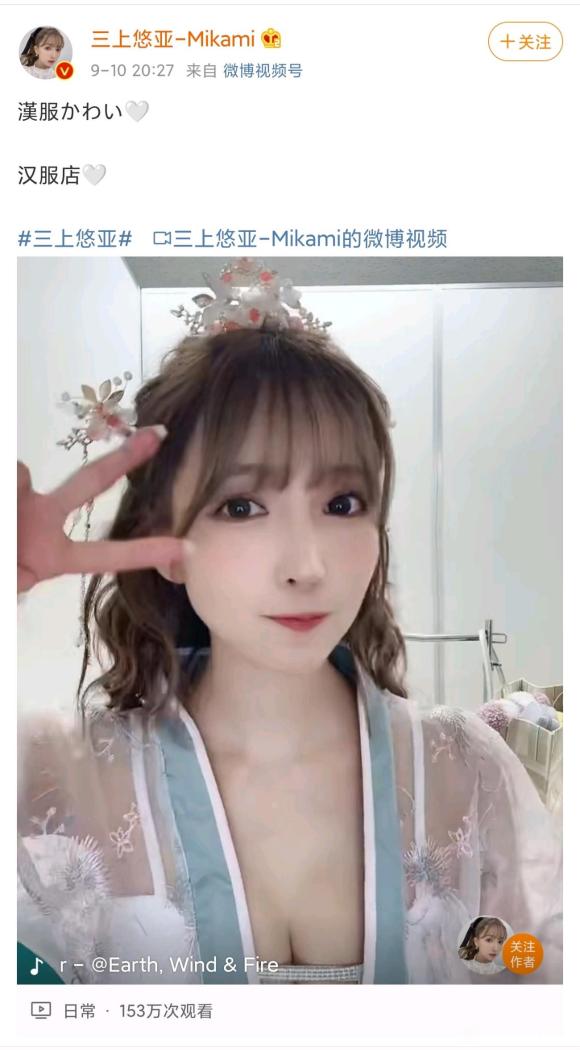This screenshot has width=580, height=1050.
Task: Tap 关注作者 on the video corner
Action: tap(522, 955)
